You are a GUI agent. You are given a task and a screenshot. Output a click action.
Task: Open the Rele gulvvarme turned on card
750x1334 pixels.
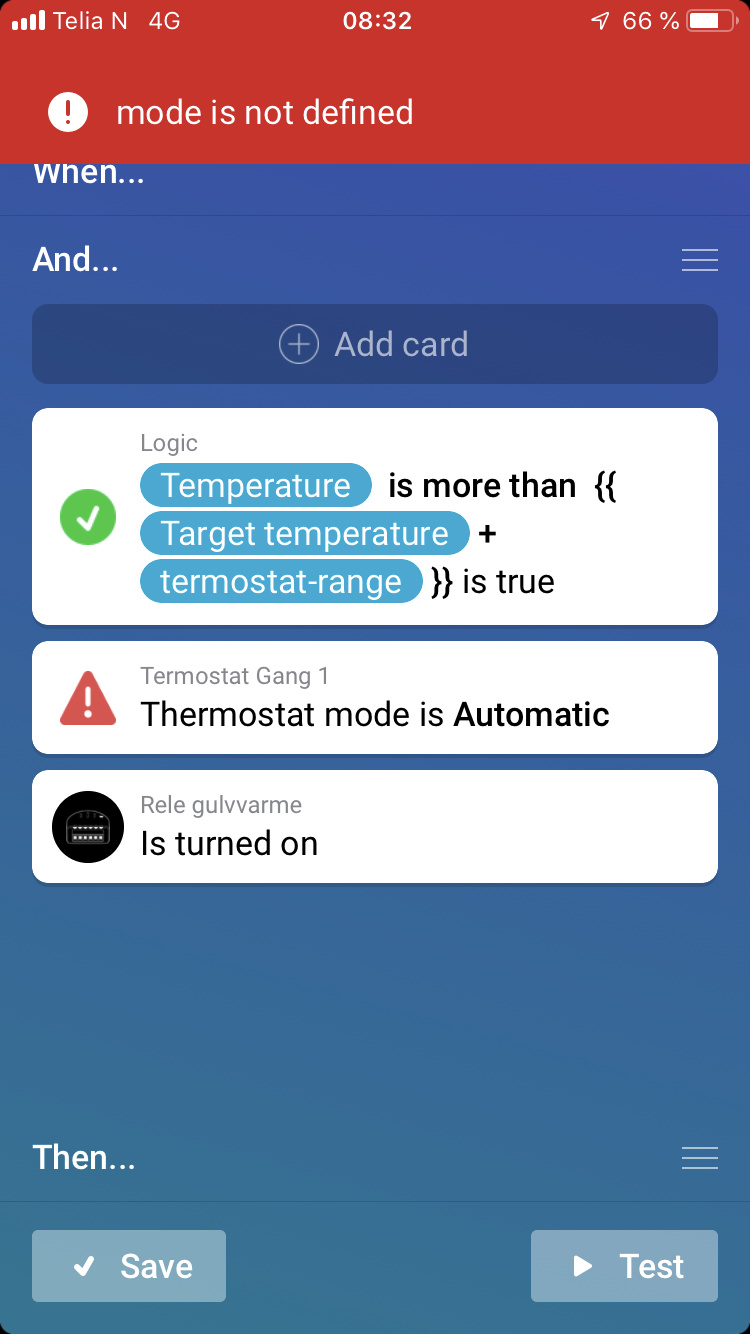click(x=374, y=827)
